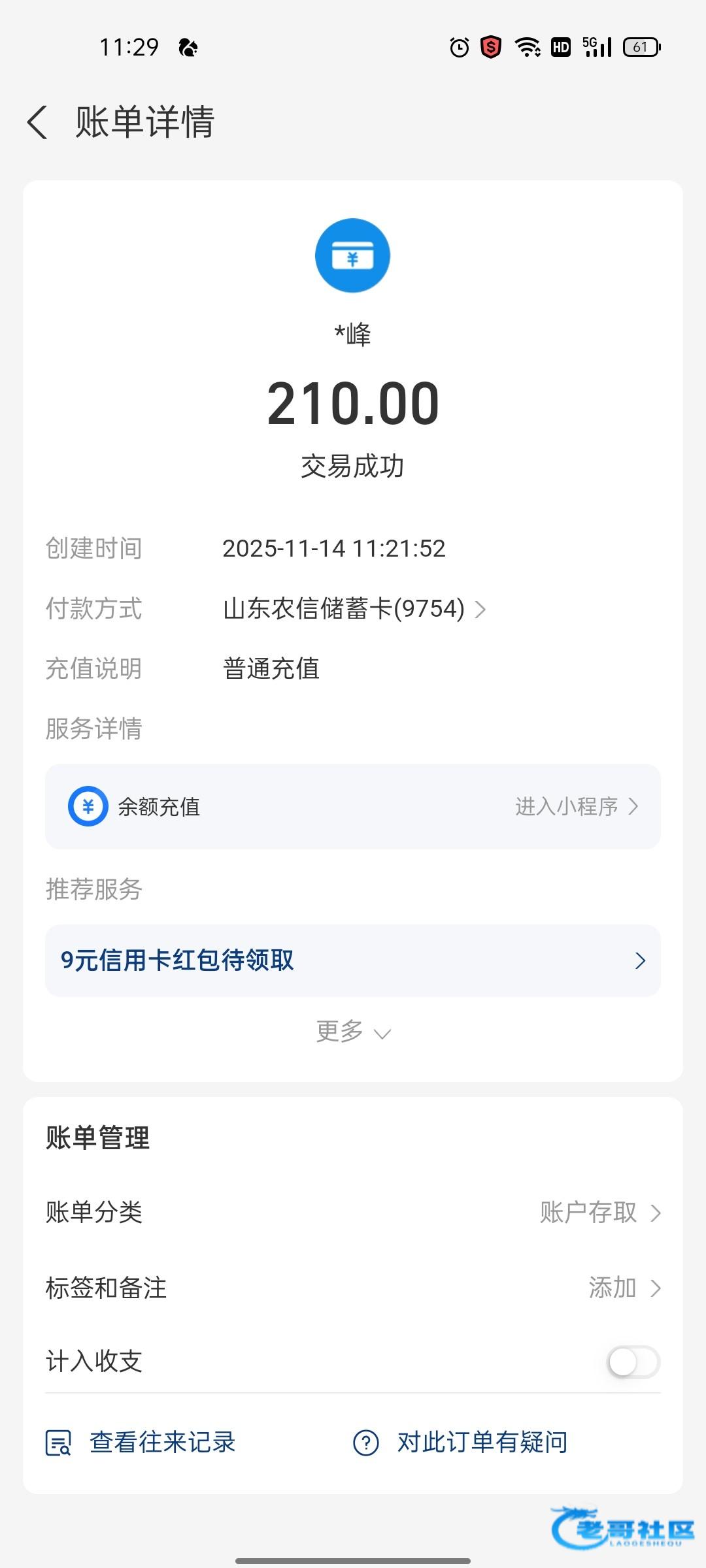Go back from 账单详情 page
Viewport: 706px width, 1568px height.
pyautogui.click(x=38, y=122)
